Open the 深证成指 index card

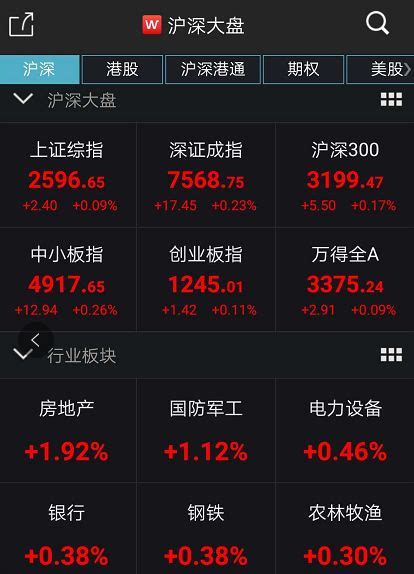(206, 175)
